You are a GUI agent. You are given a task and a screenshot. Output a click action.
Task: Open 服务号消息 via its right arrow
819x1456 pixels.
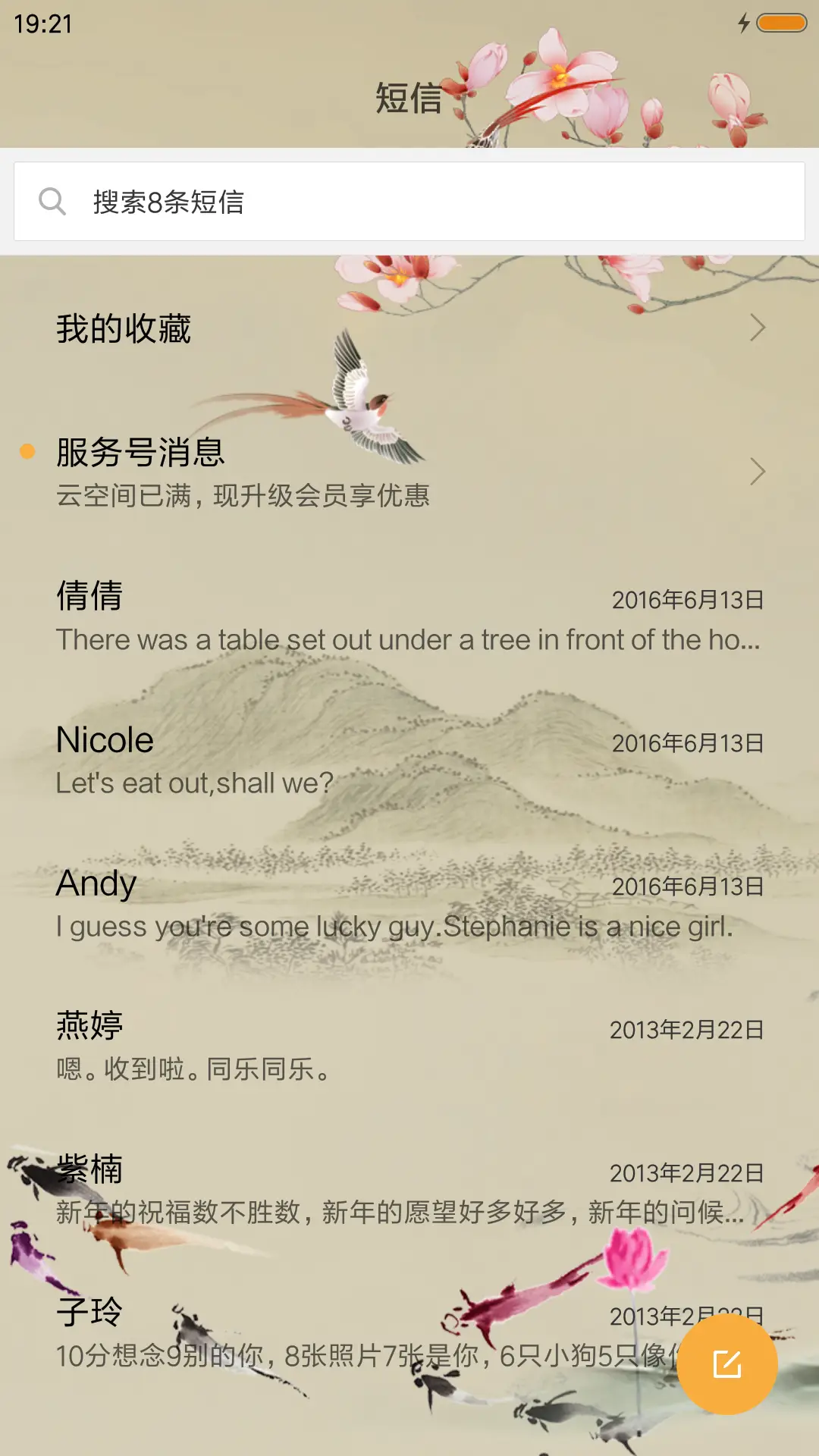click(759, 472)
